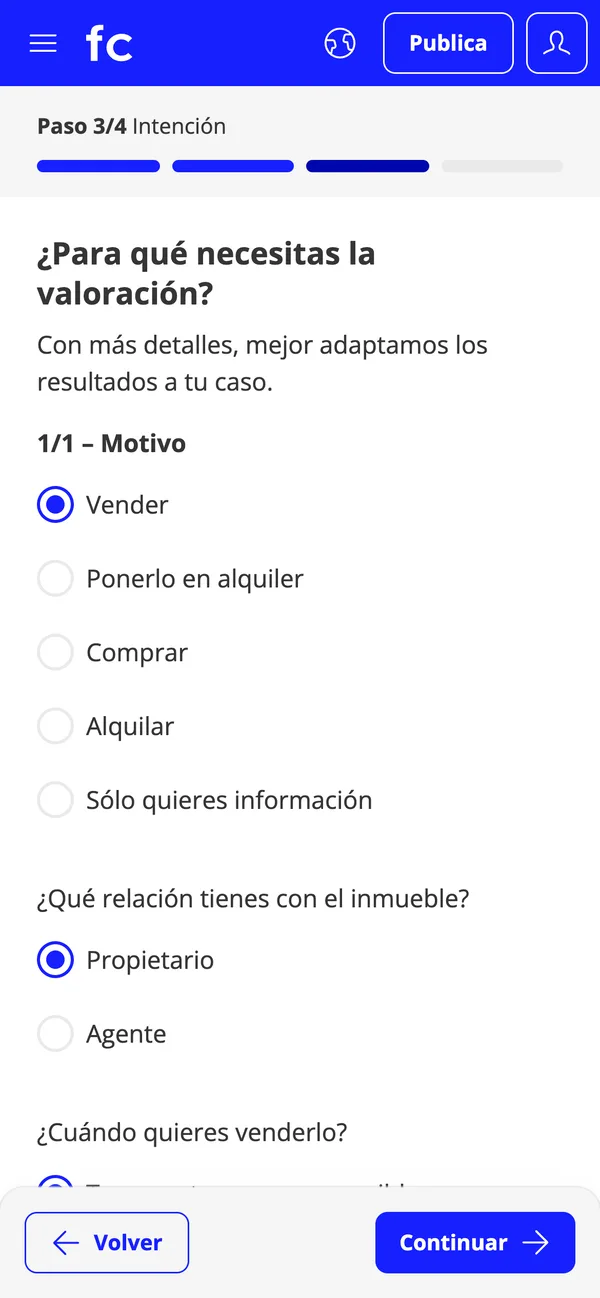Choose Ponerlo en alquiler
600x1298 pixels.
click(170, 579)
